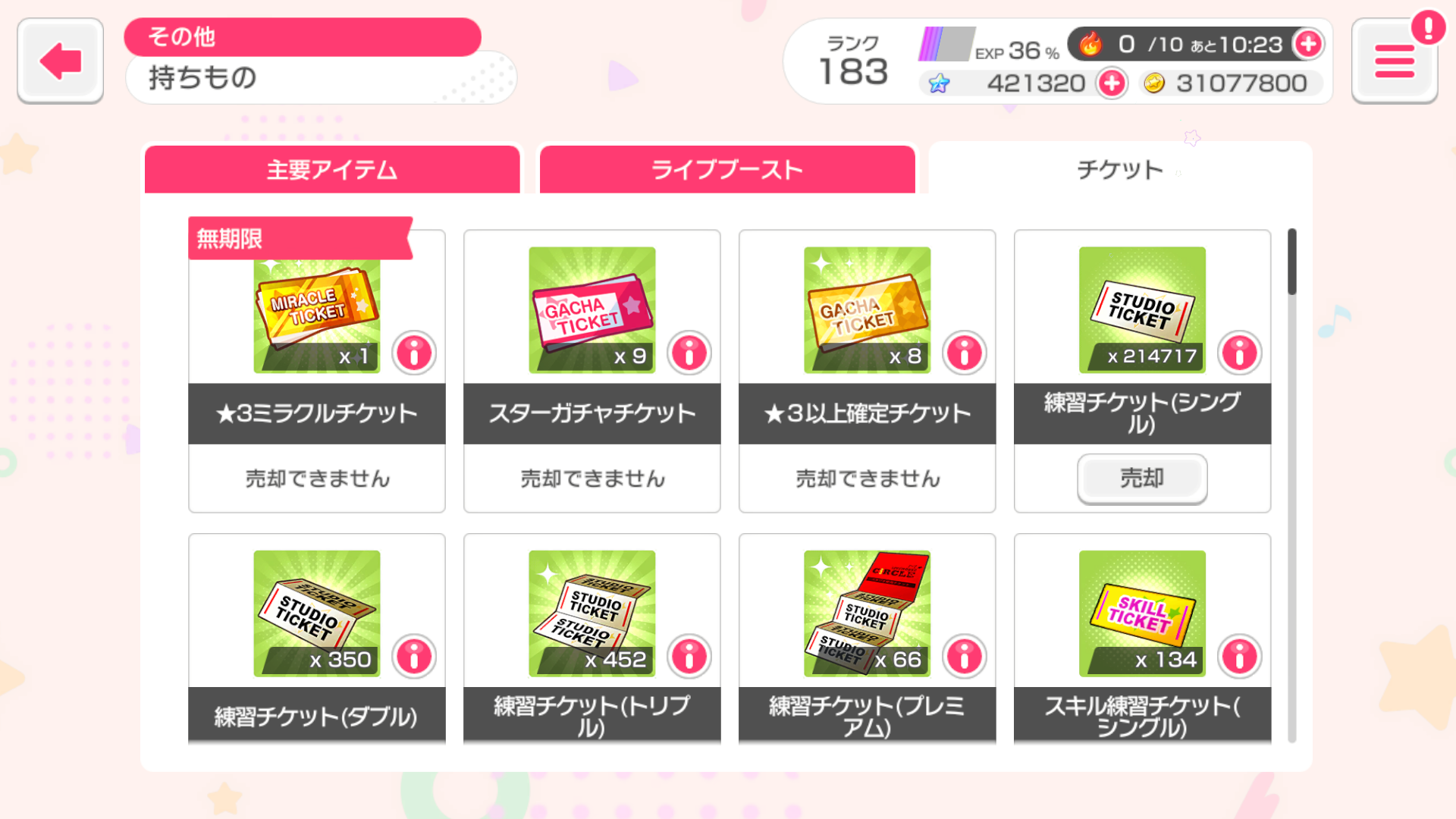Show info for スターガチャチケット
This screenshot has height=819, width=1456.
(689, 353)
